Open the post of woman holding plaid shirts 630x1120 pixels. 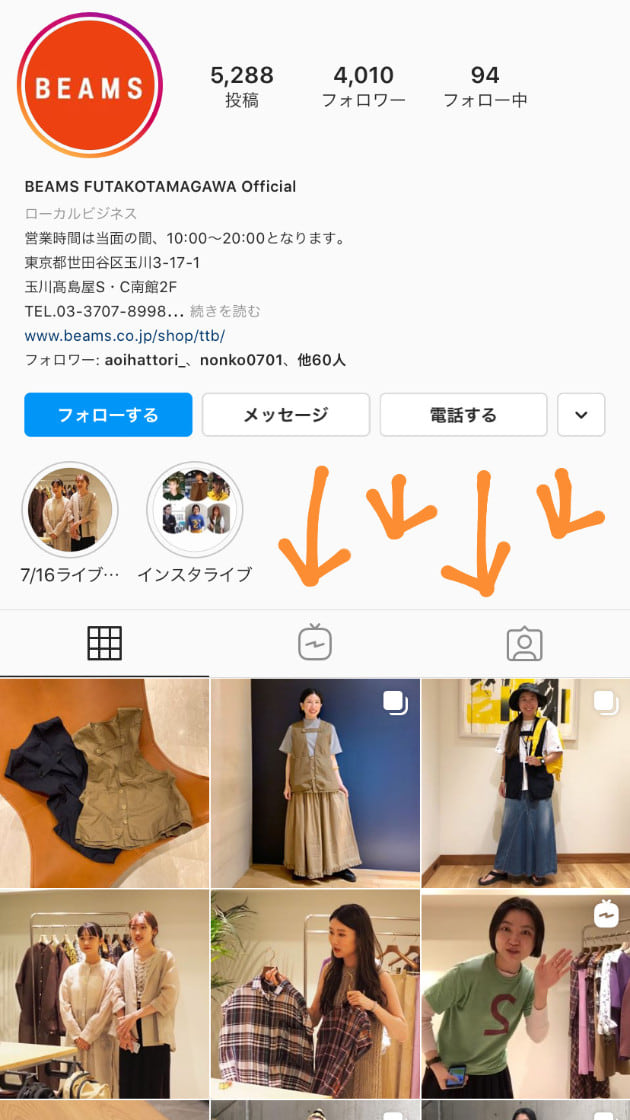(x=315, y=994)
